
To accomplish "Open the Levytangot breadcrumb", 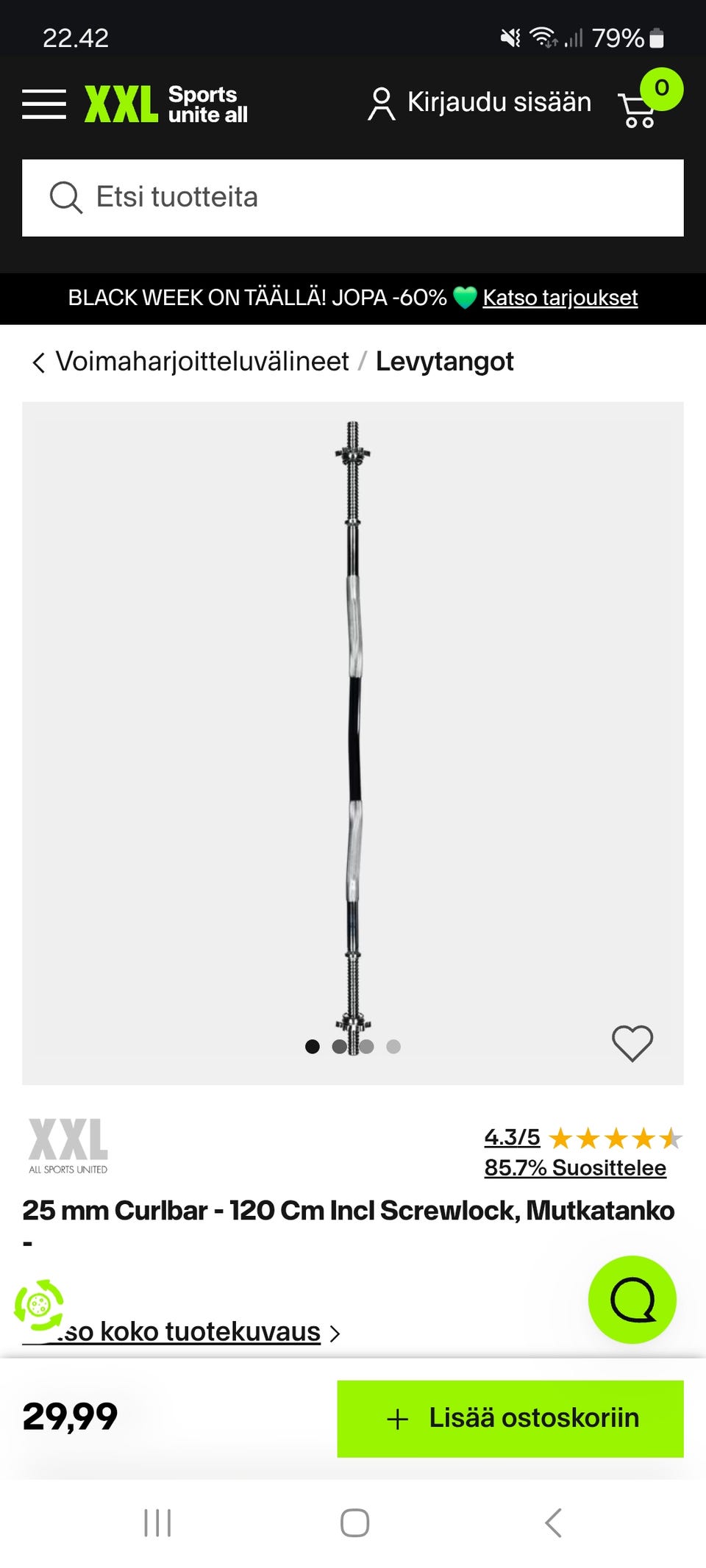I will point(444,362).
